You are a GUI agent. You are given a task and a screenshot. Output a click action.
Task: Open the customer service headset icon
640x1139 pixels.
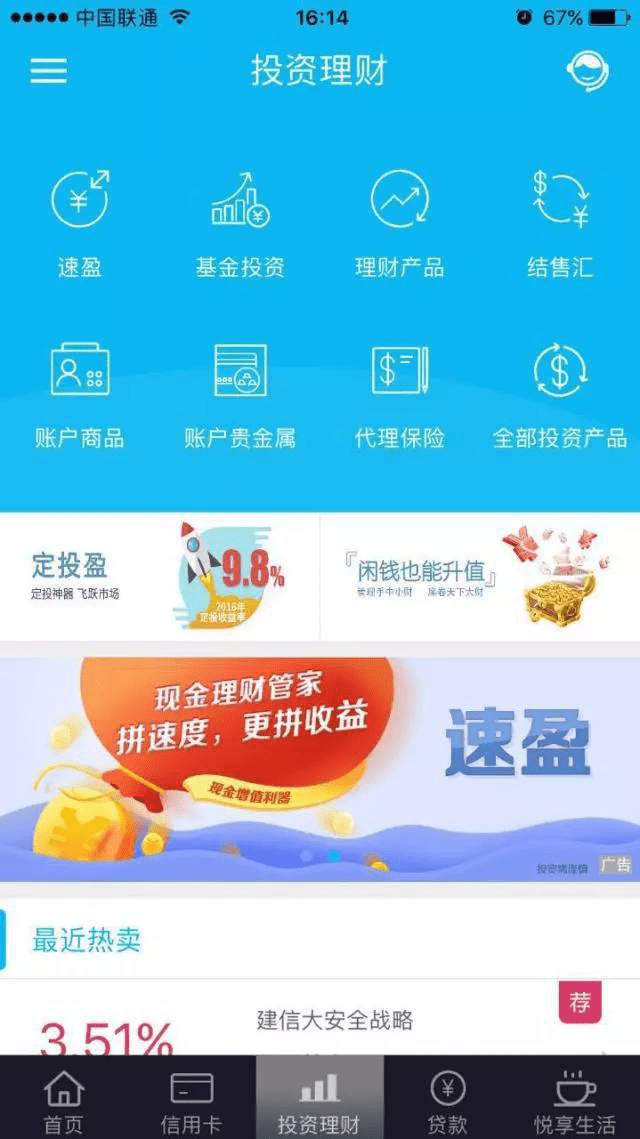pos(587,71)
